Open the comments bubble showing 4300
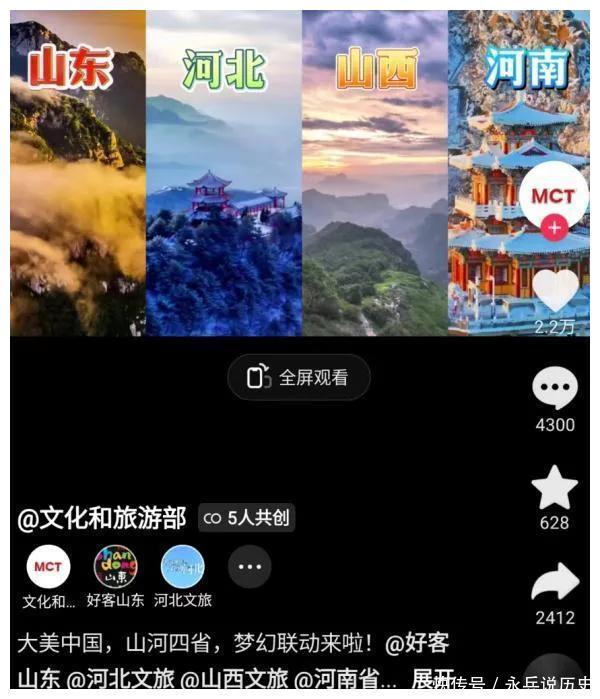Viewport: 600px width, 699px height. point(555,389)
